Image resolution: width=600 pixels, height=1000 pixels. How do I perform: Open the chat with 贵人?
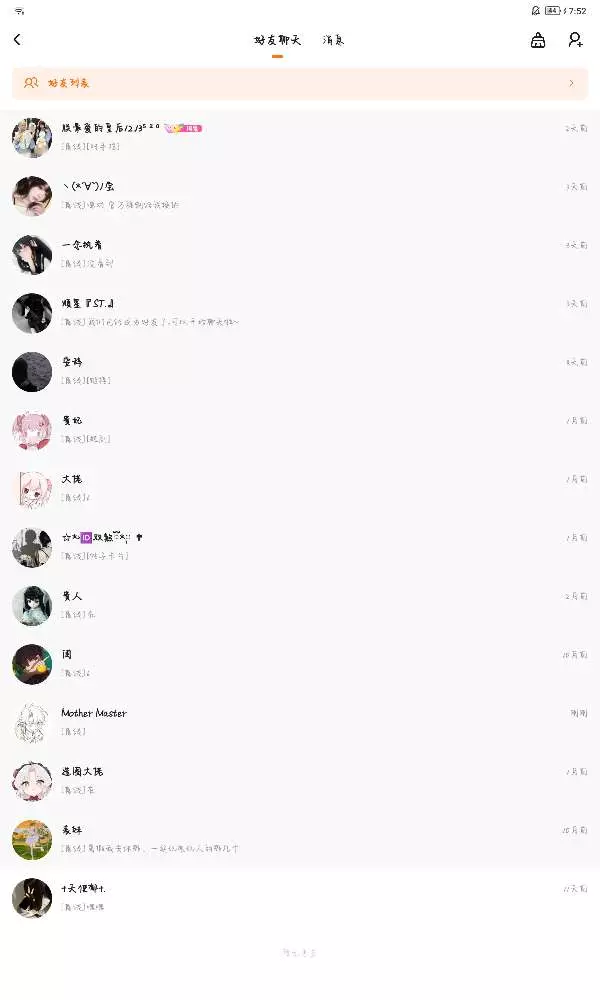(300, 606)
